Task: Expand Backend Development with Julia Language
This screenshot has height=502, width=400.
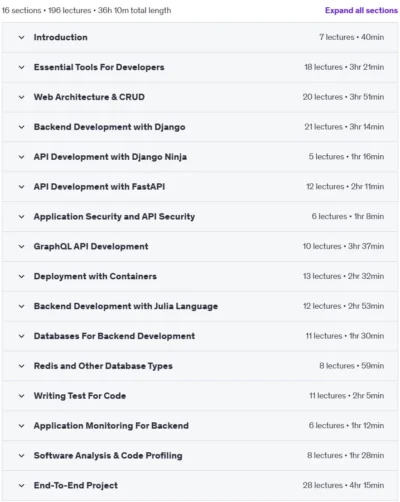Action: tap(200, 306)
